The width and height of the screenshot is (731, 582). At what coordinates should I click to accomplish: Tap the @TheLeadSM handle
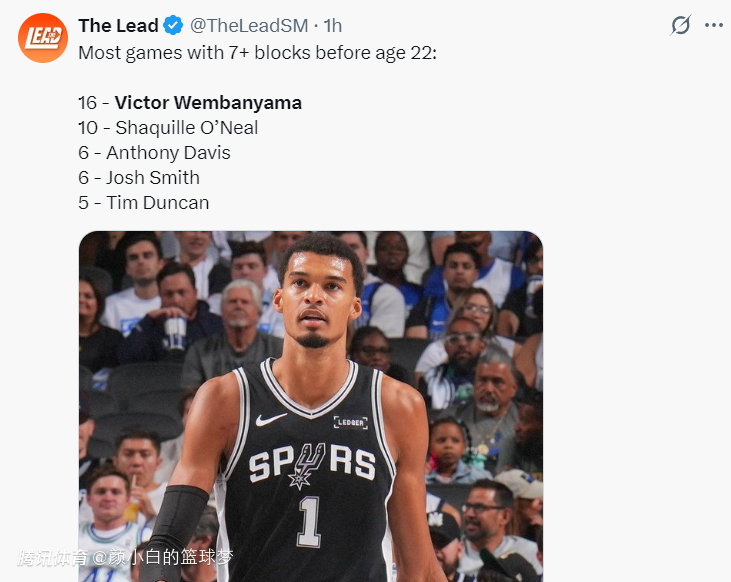(249, 26)
